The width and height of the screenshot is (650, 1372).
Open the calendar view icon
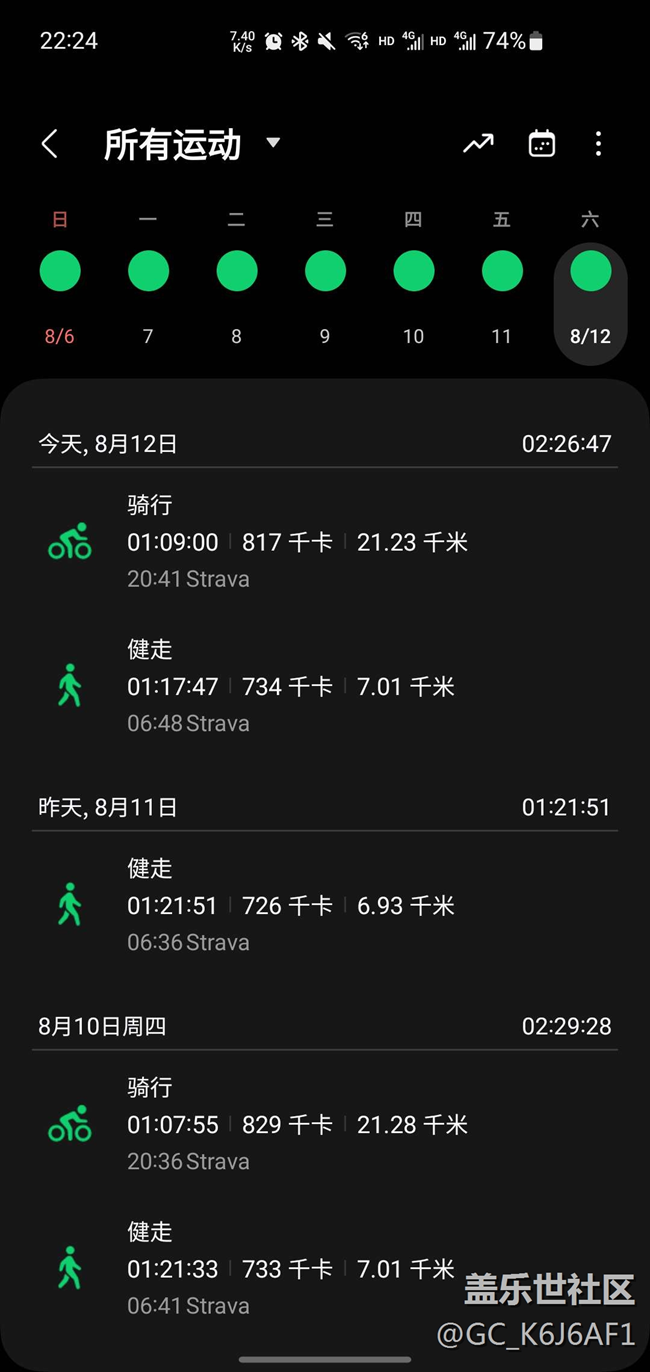(541, 144)
